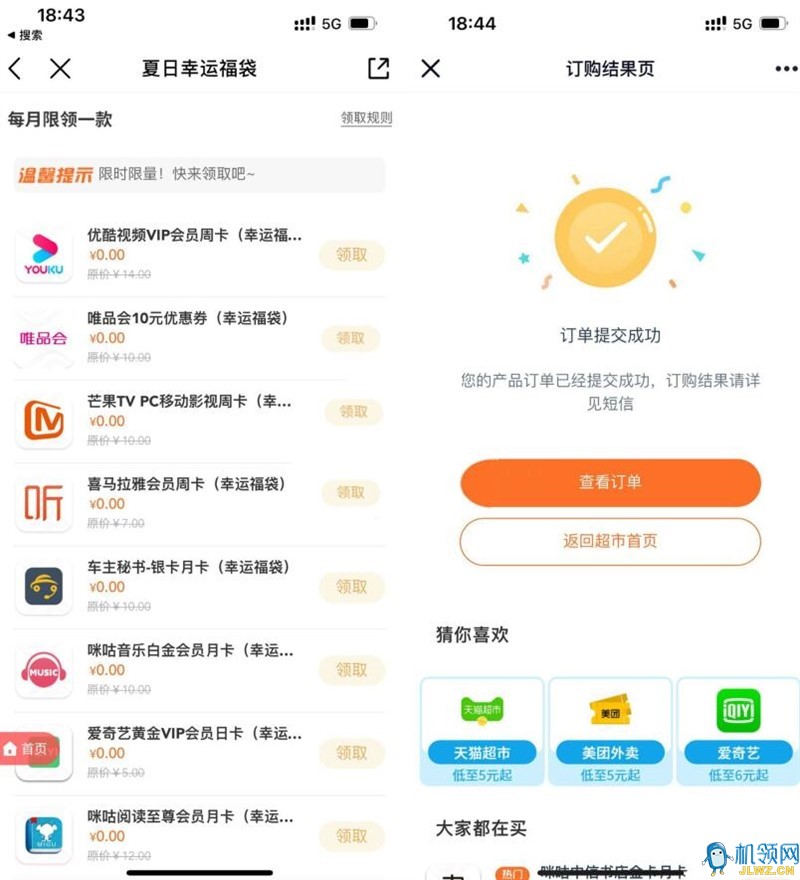Claim the 车主秘书-银卡月卡
This screenshot has width=800, height=880.
tap(351, 586)
